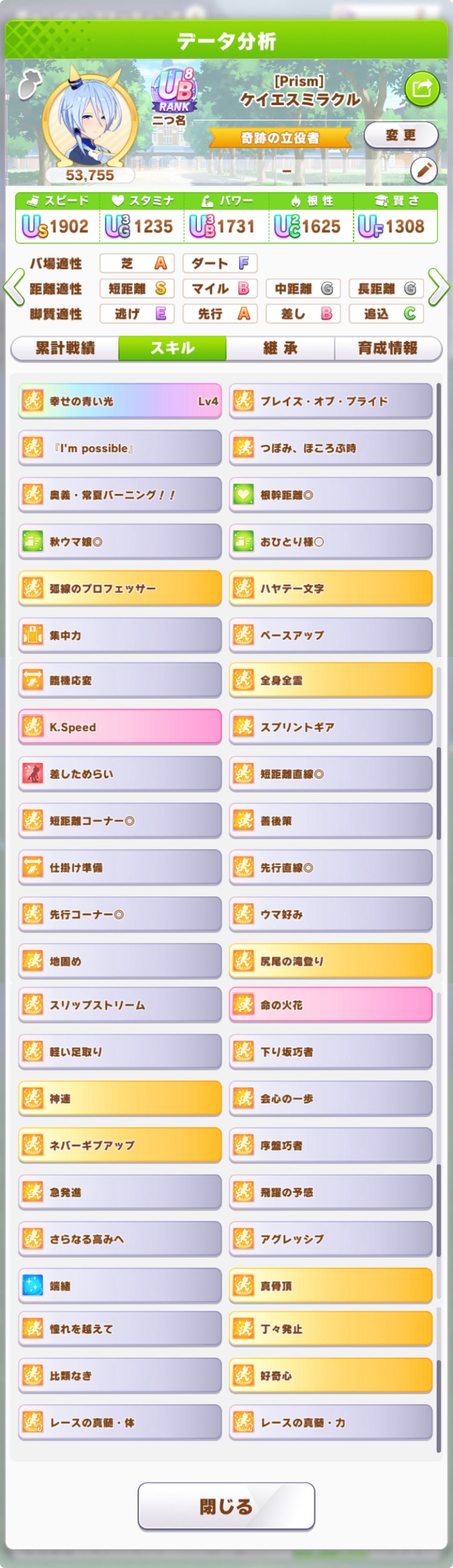Tap the 変更 button
The image size is (453, 1568).
(400, 135)
